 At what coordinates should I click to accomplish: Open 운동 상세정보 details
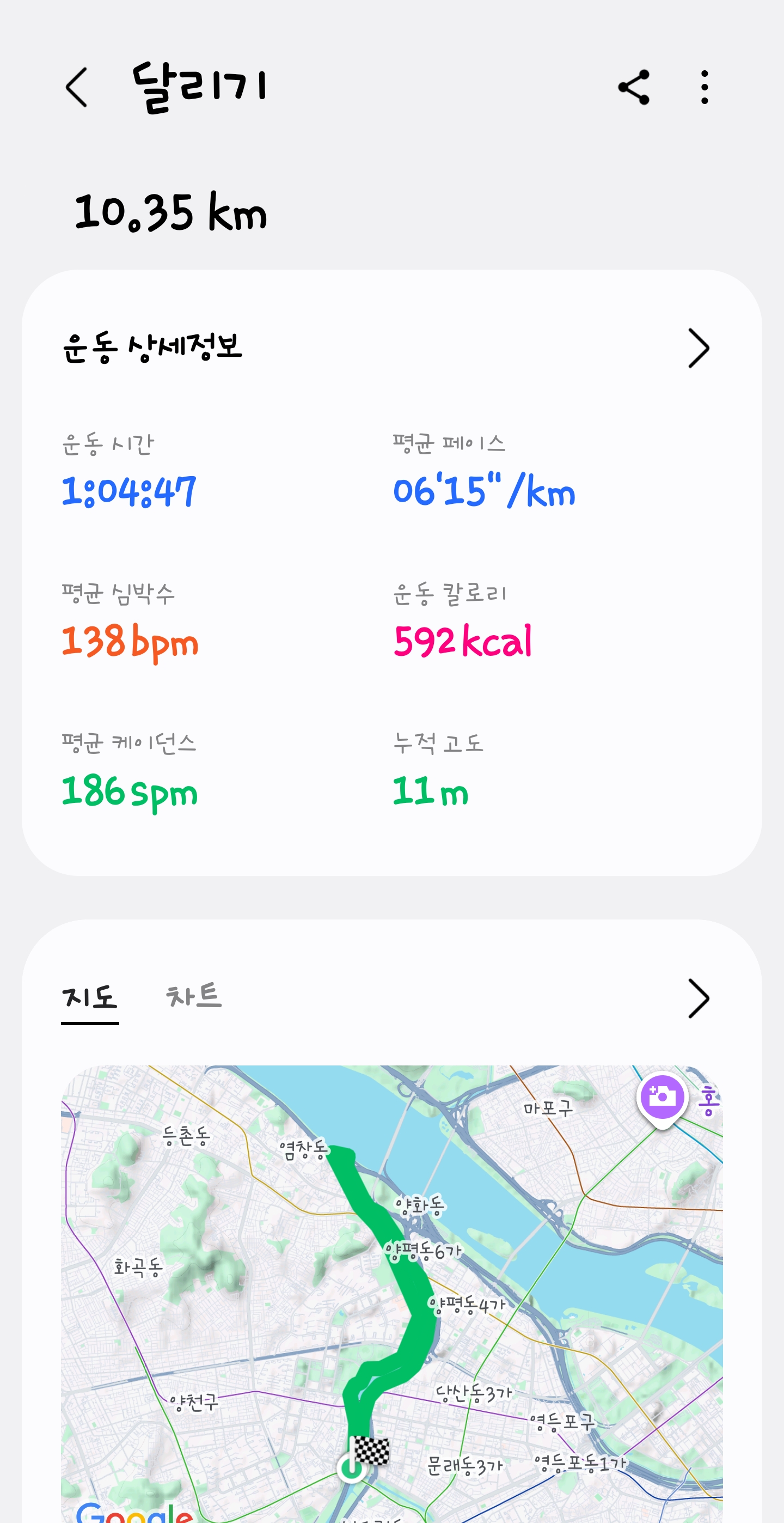point(699,348)
